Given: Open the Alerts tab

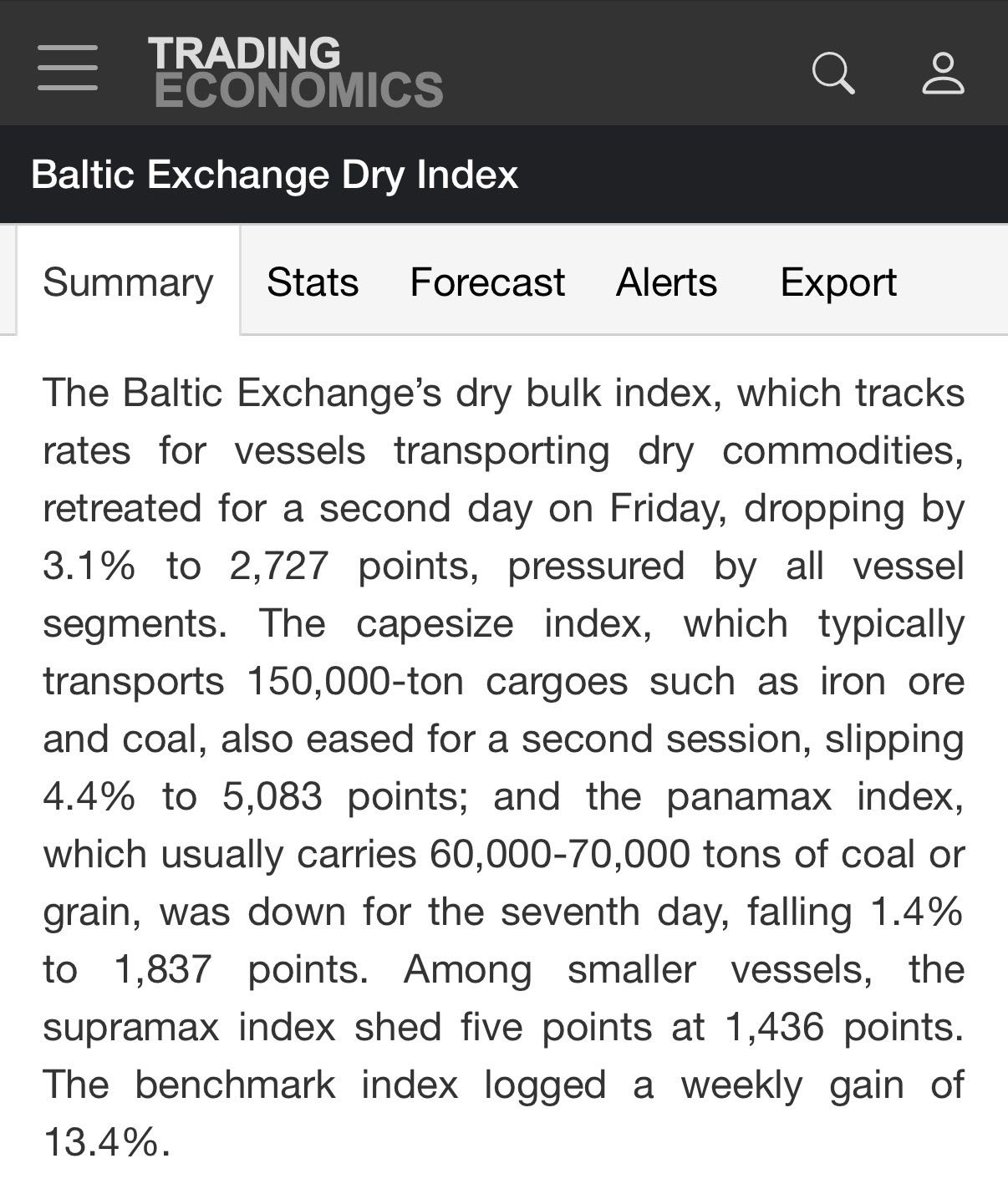Looking at the screenshot, I should pyautogui.click(x=666, y=282).
